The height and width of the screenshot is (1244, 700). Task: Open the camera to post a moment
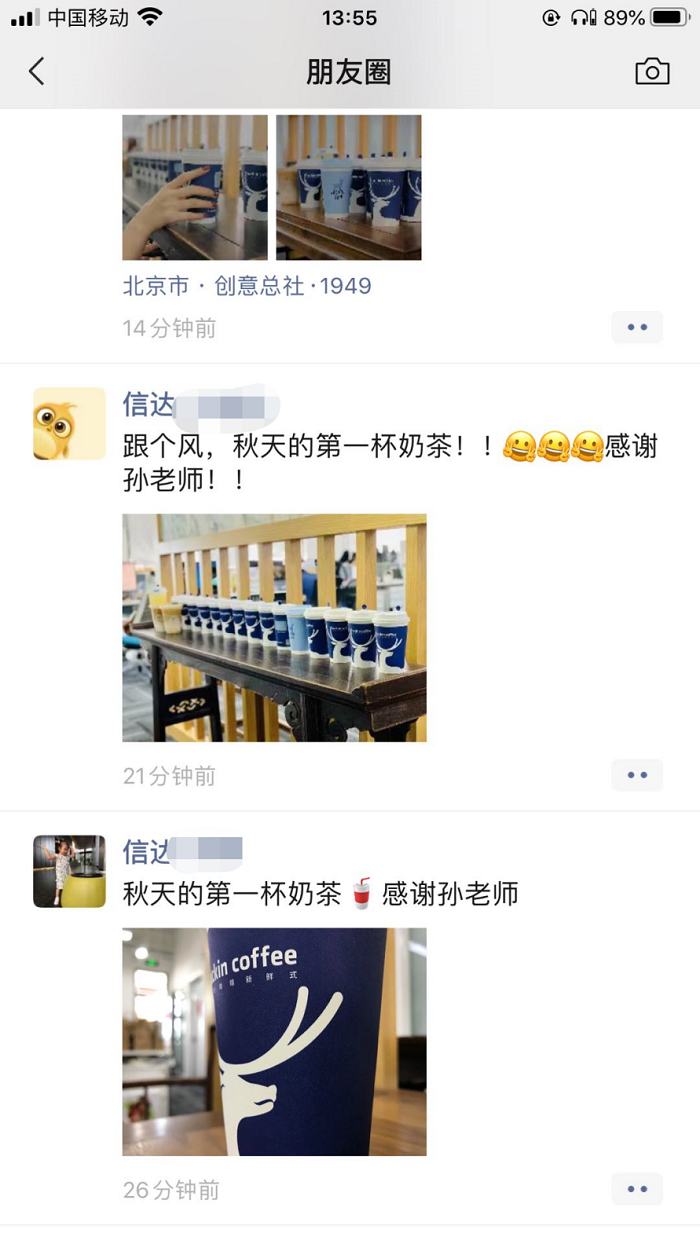point(652,71)
